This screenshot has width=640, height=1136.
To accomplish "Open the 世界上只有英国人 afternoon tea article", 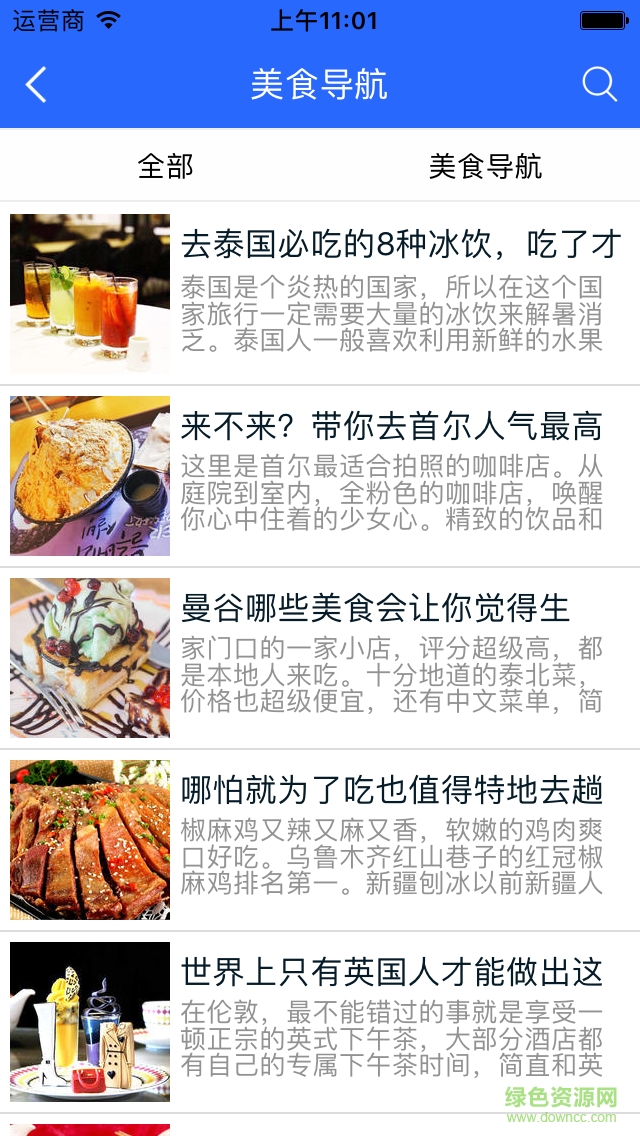I will click(391, 972).
